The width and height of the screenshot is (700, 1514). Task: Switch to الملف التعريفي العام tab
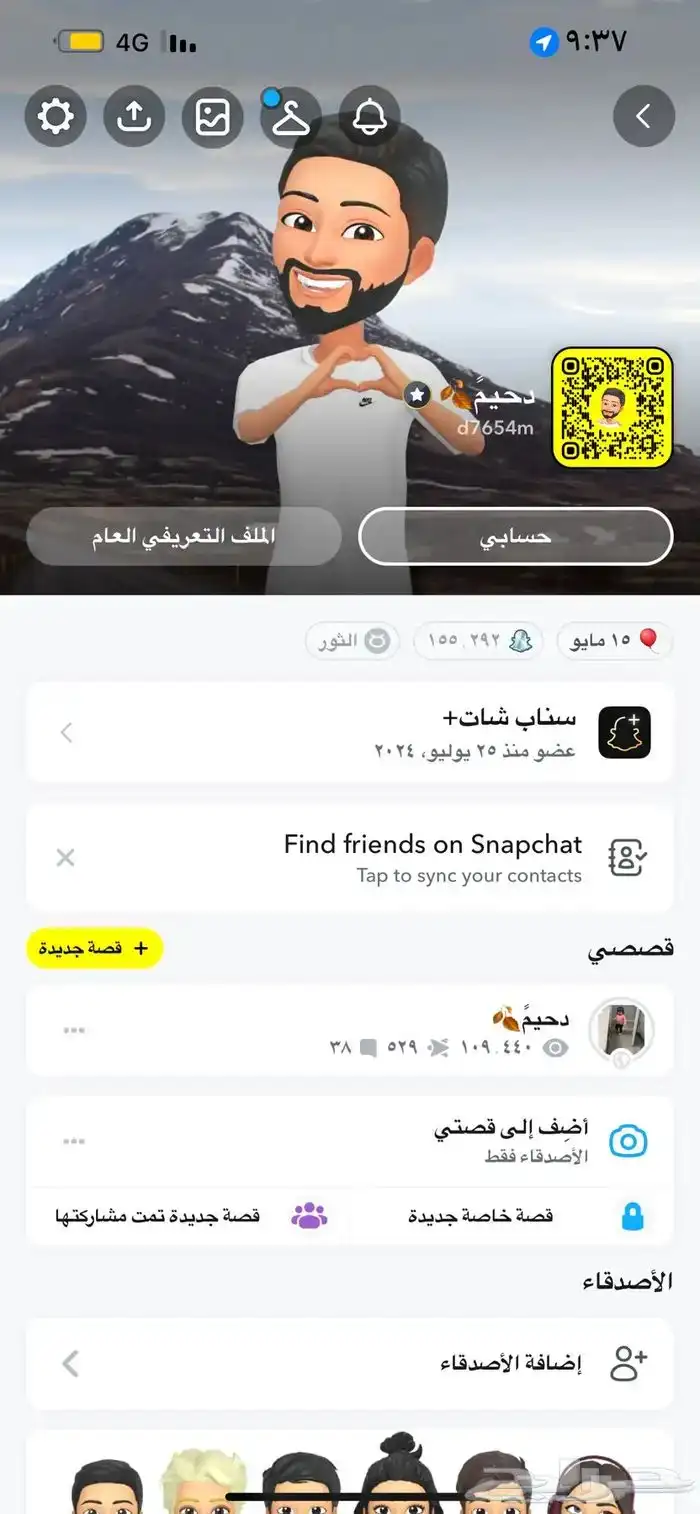(x=184, y=537)
